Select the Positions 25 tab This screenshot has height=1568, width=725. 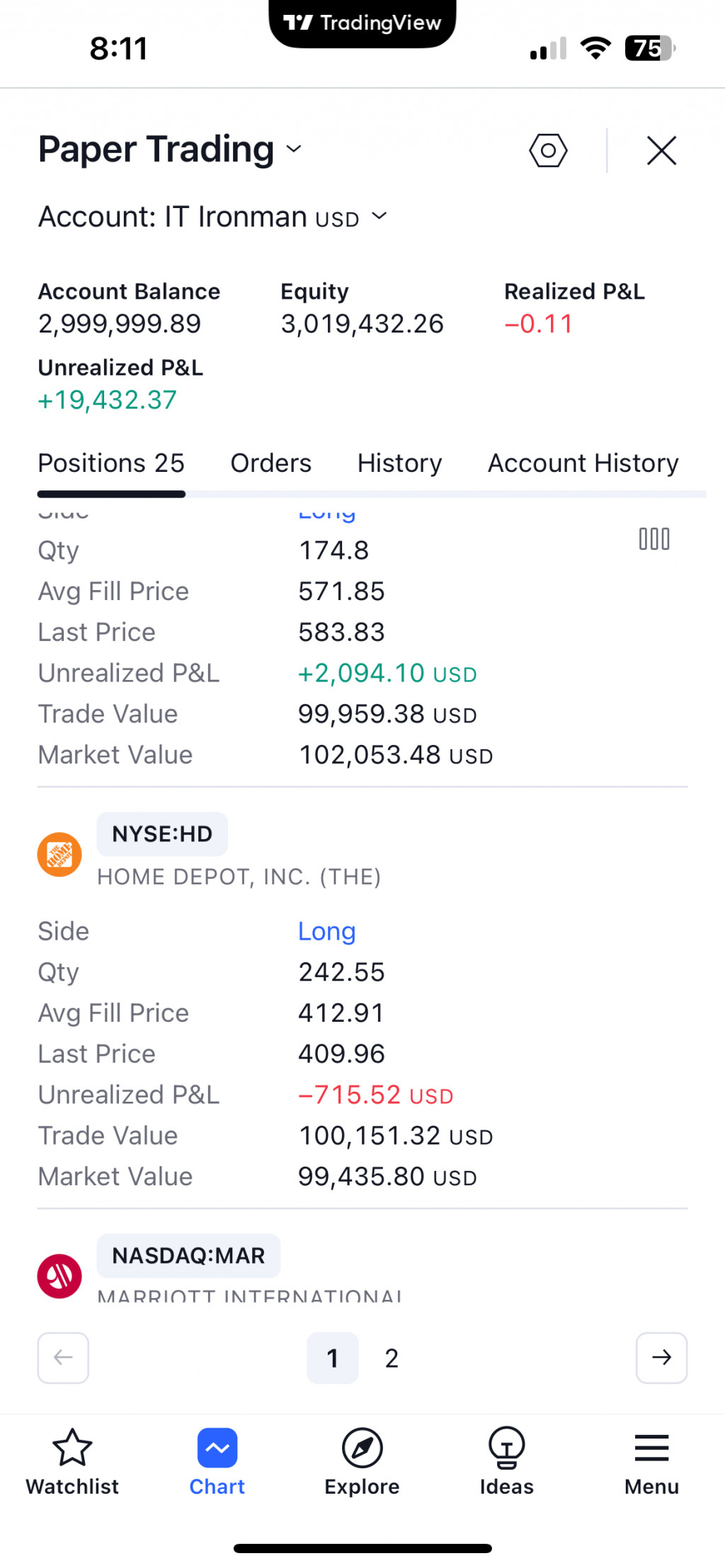click(x=111, y=463)
